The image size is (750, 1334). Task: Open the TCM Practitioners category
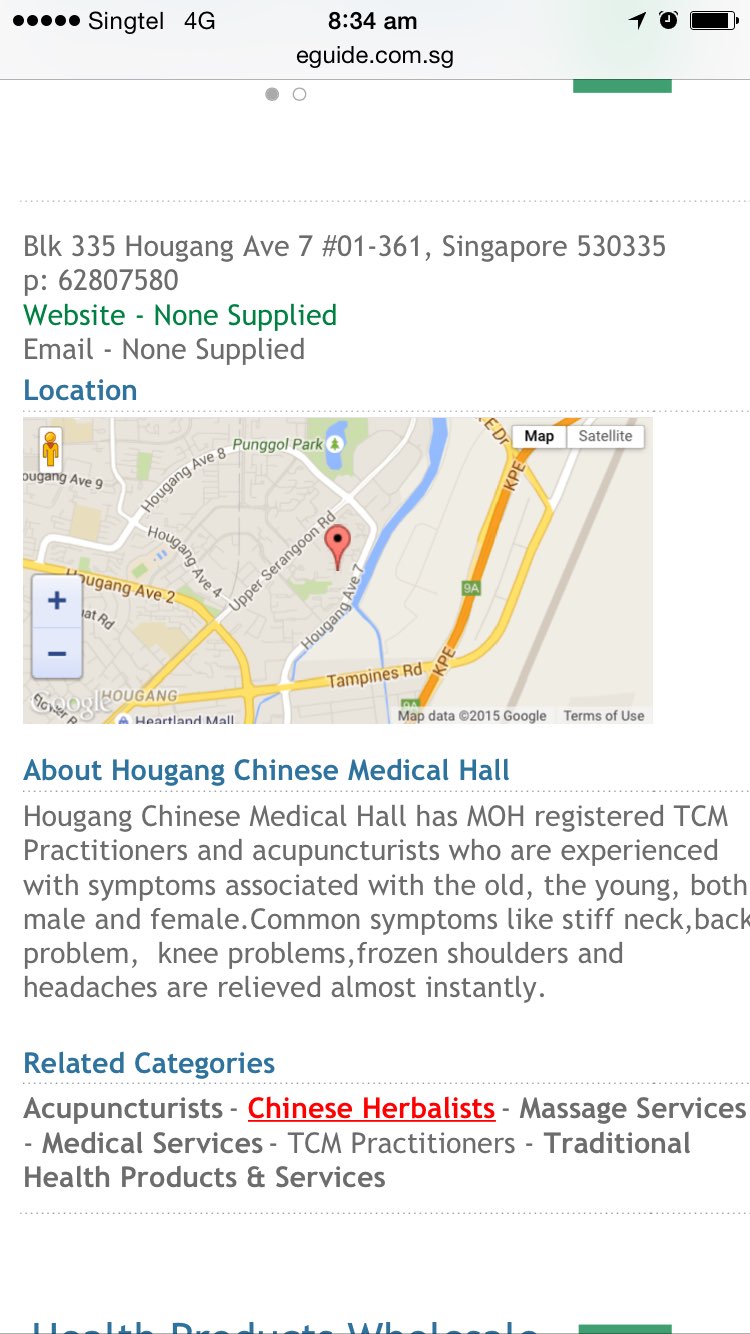[x=401, y=1144]
